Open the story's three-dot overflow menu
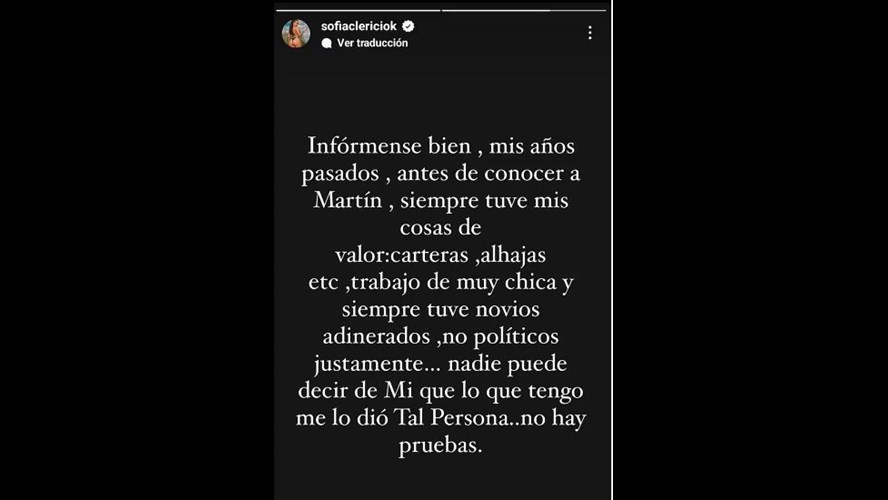 pyautogui.click(x=590, y=33)
